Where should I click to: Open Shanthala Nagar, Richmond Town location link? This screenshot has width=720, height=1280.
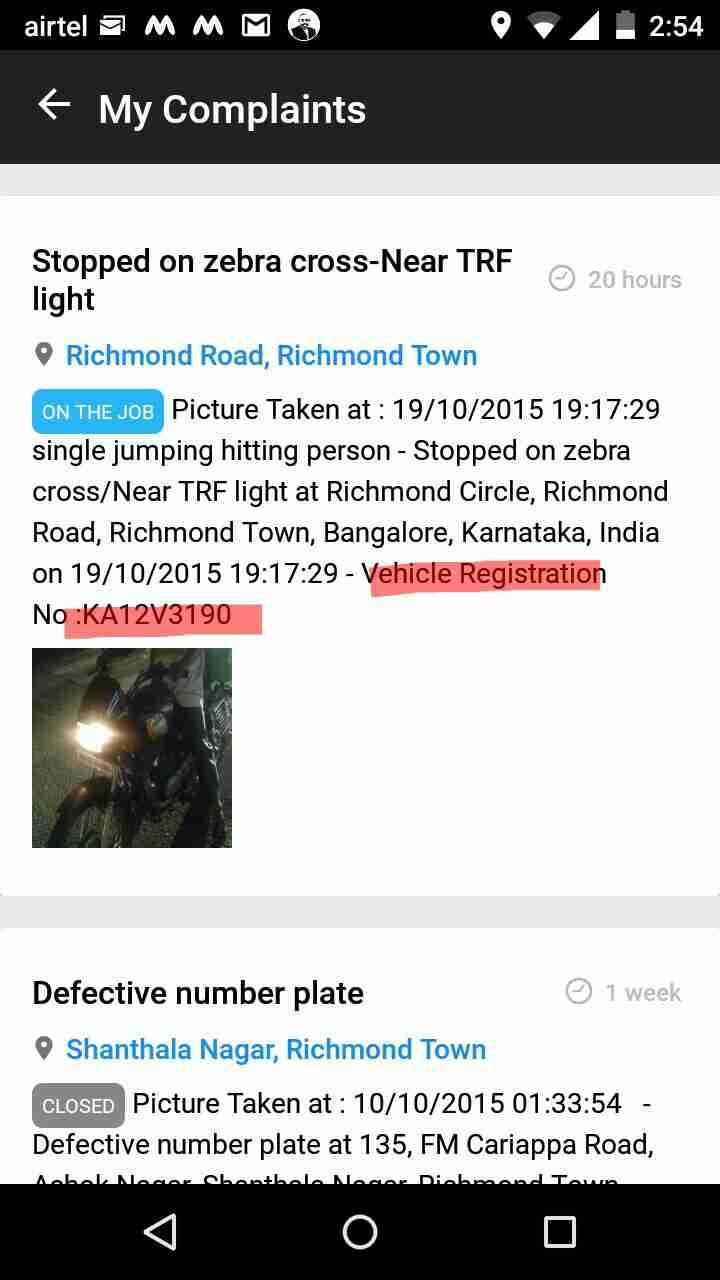(275, 1050)
